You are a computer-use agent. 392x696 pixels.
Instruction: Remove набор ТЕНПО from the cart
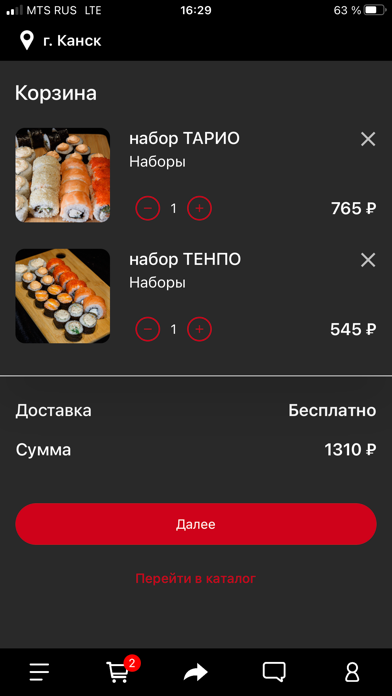[368, 260]
